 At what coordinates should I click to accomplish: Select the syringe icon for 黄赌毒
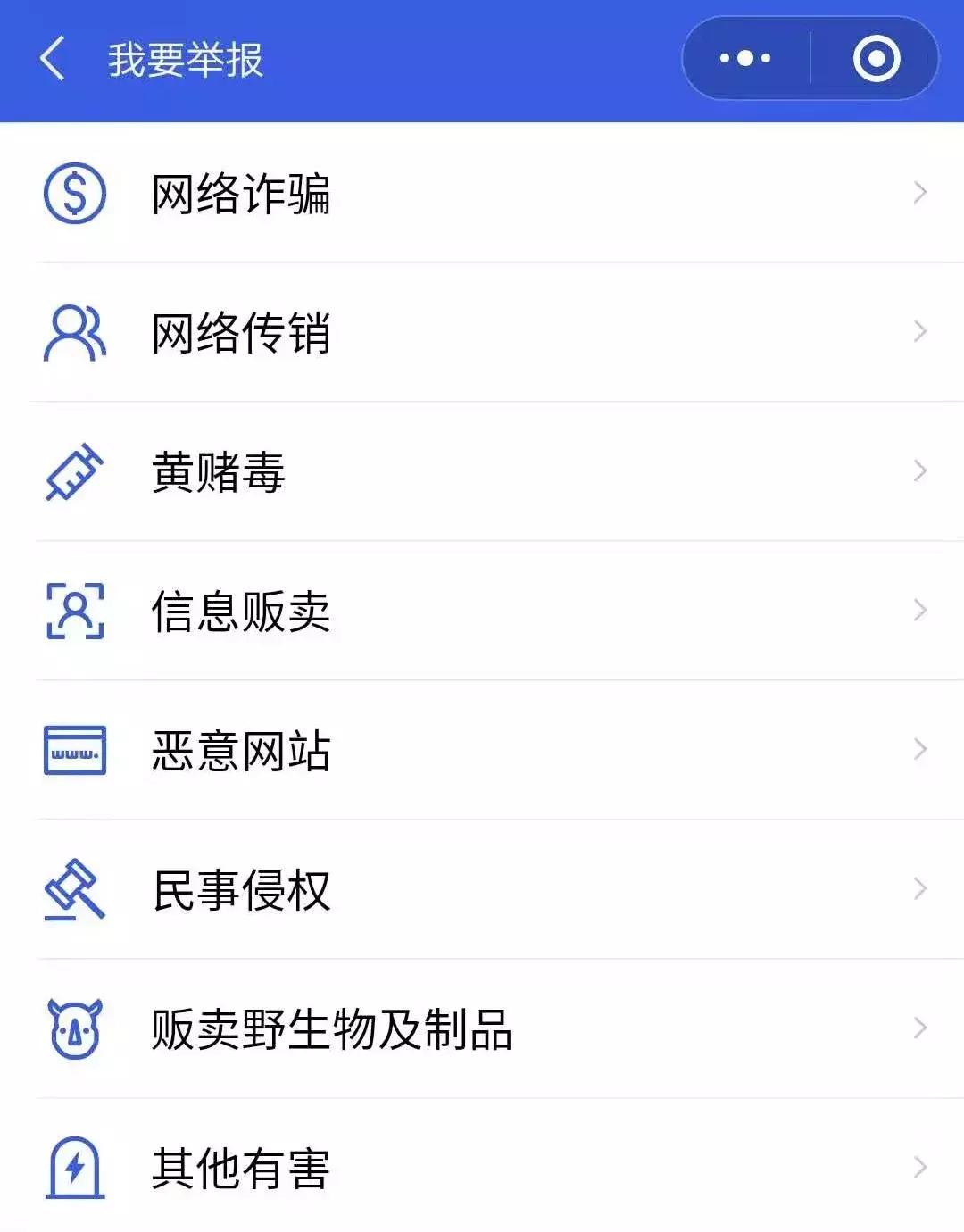click(x=74, y=471)
